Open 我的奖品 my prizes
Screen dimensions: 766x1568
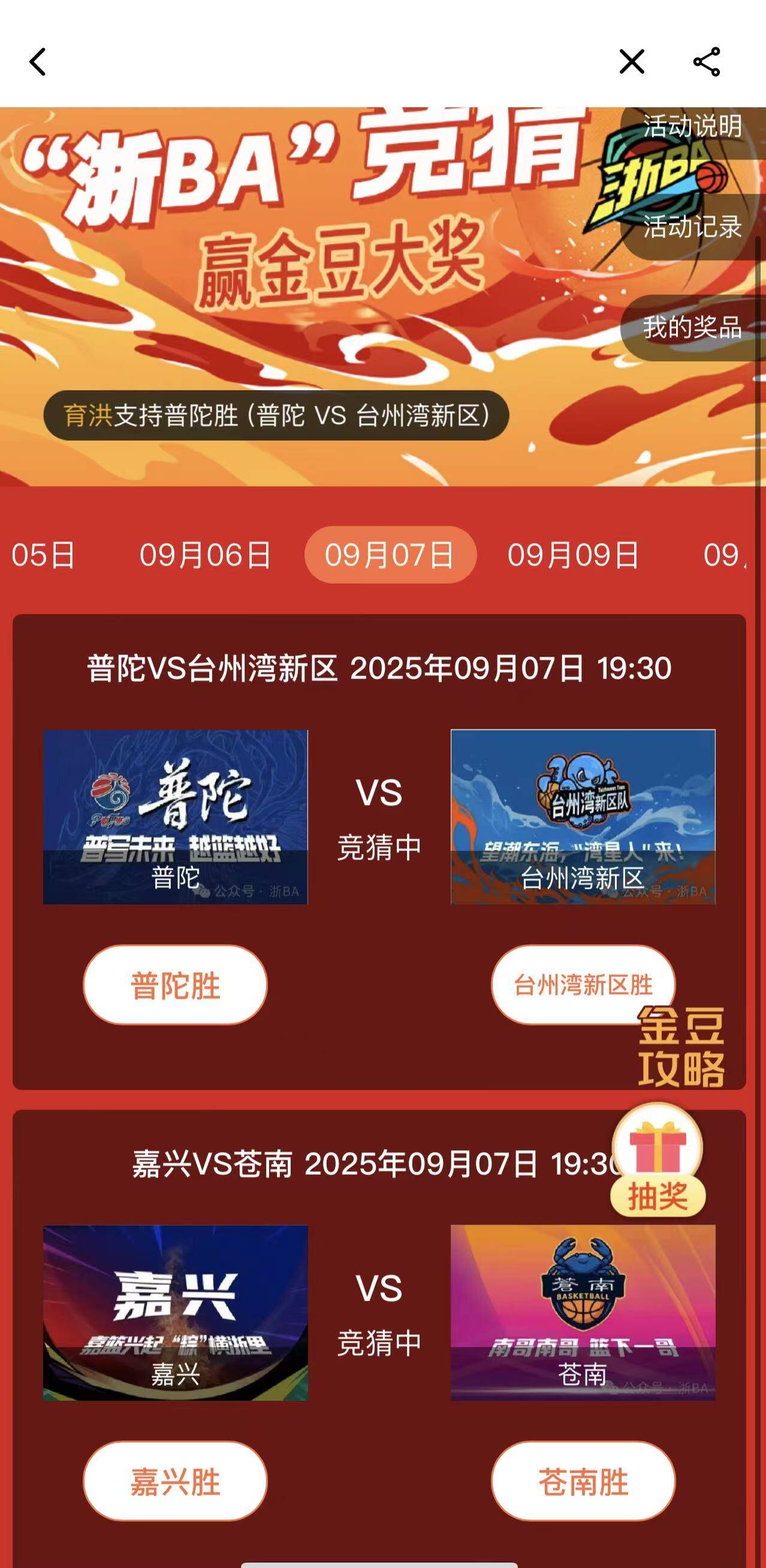pos(692,327)
